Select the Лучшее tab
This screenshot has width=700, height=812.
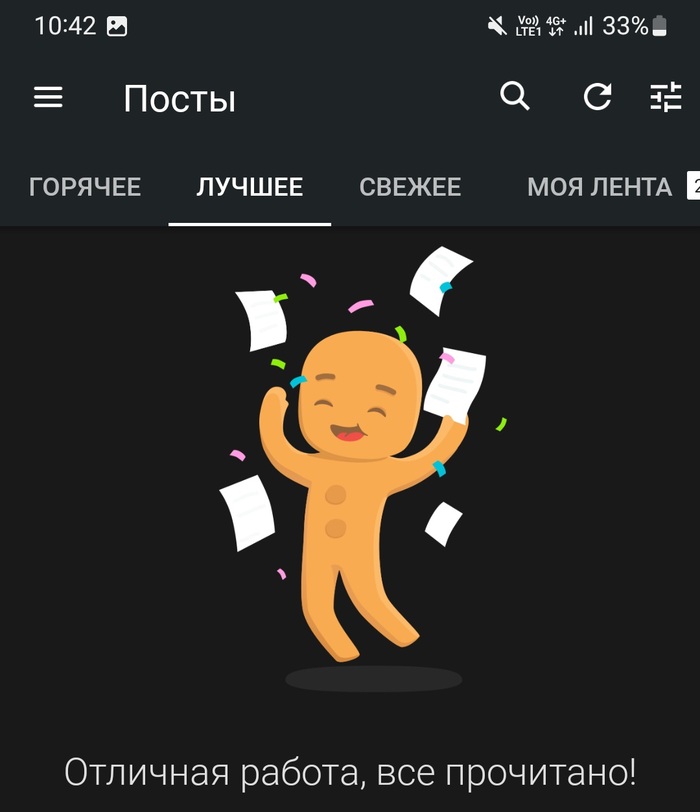tap(249, 187)
